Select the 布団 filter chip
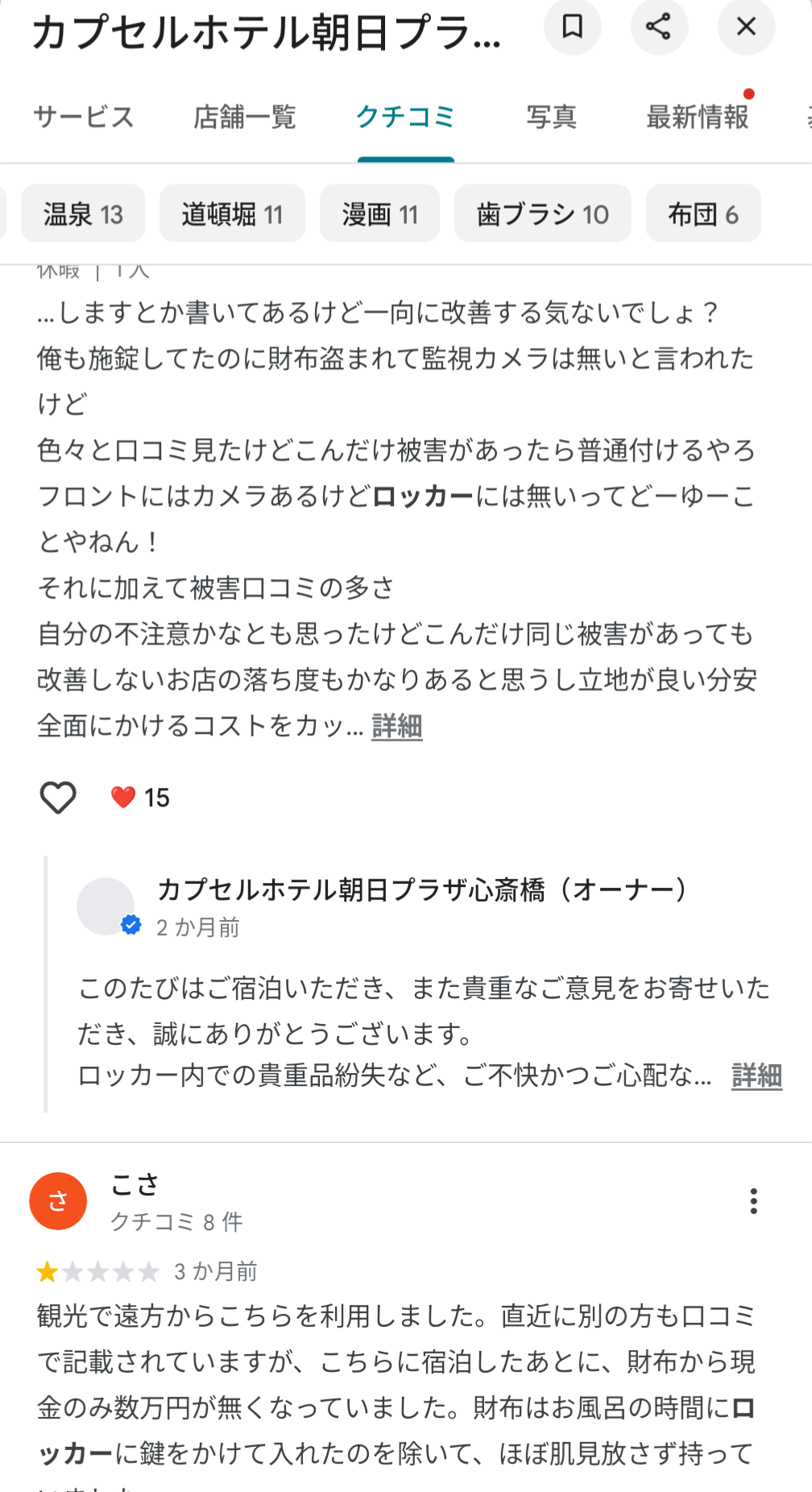This screenshot has width=812, height=1492. [702, 213]
